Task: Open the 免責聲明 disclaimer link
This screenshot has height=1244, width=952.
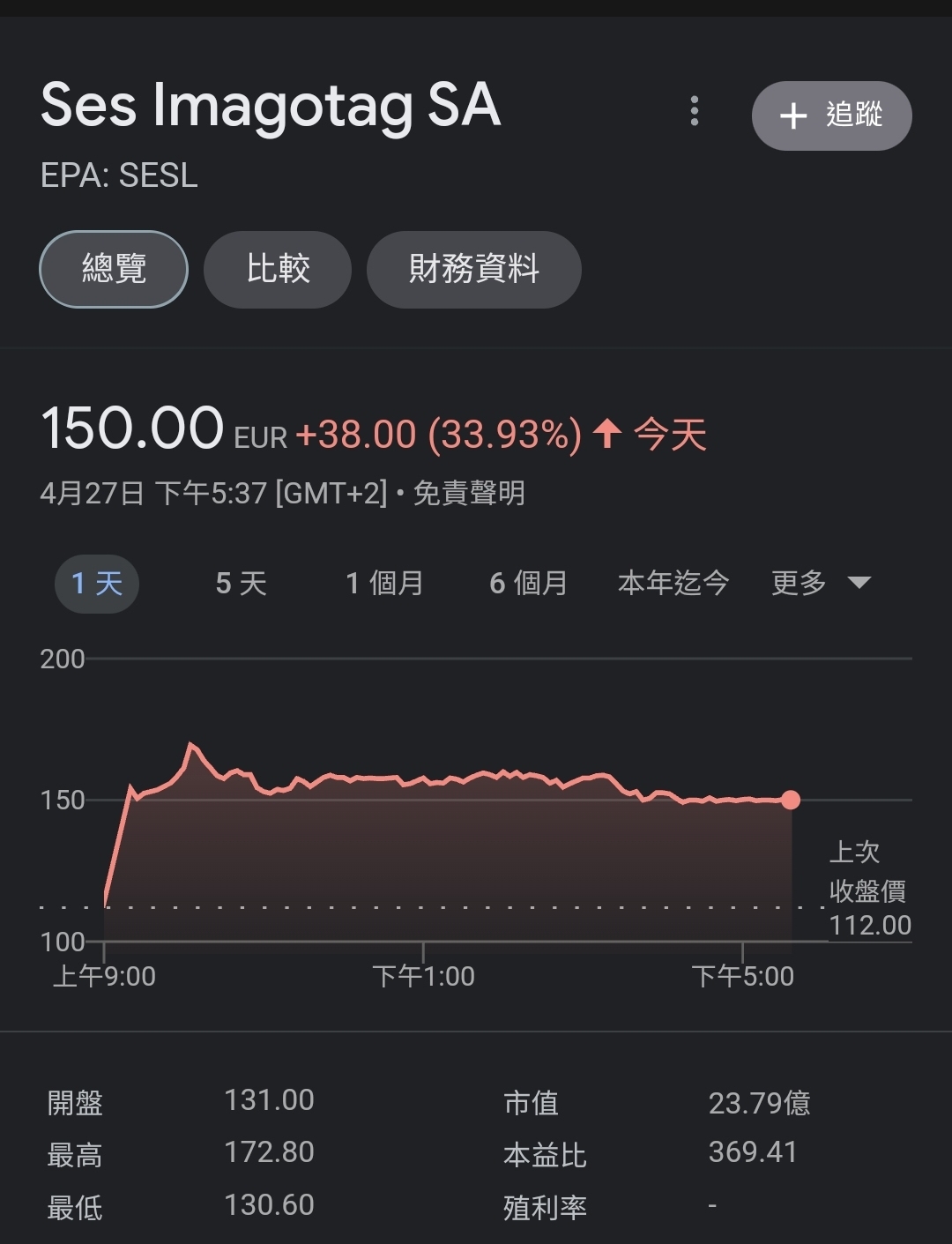Action: coord(469,494)
